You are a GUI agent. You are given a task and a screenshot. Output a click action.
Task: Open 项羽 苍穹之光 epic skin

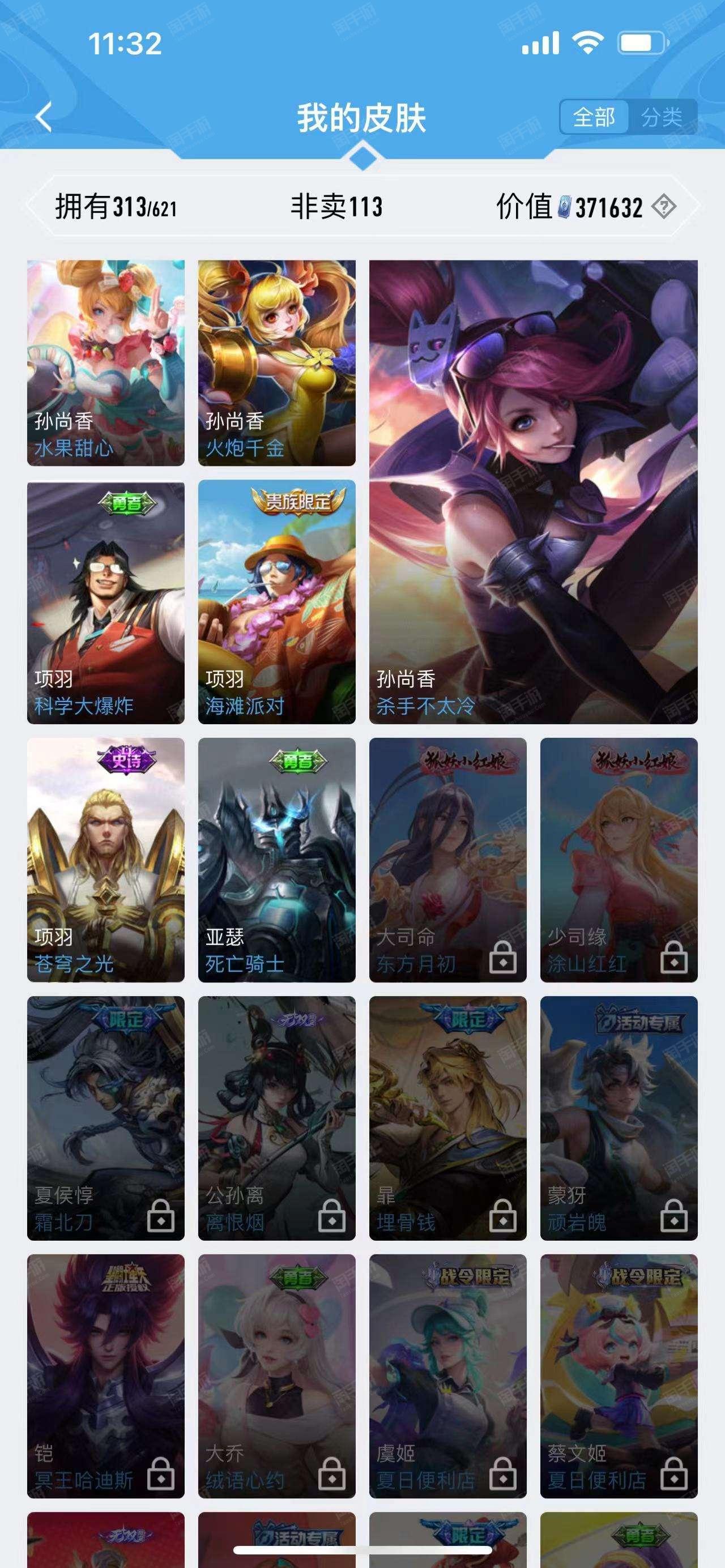pos(106,860)
